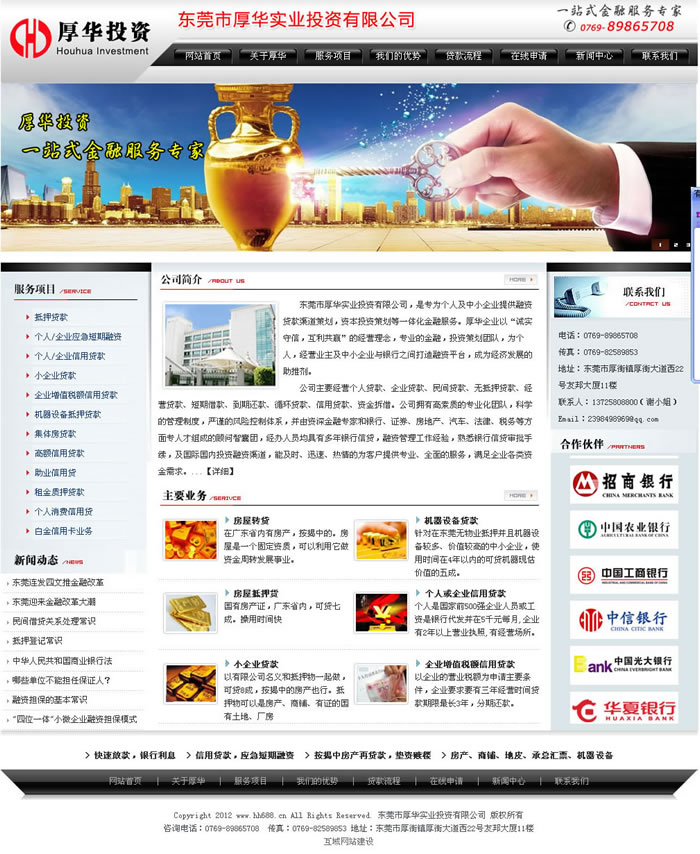The width and height of the screenshot is (700, 854).
Task: Open 在线申请 from the top navigation
Action: (528, 56)
